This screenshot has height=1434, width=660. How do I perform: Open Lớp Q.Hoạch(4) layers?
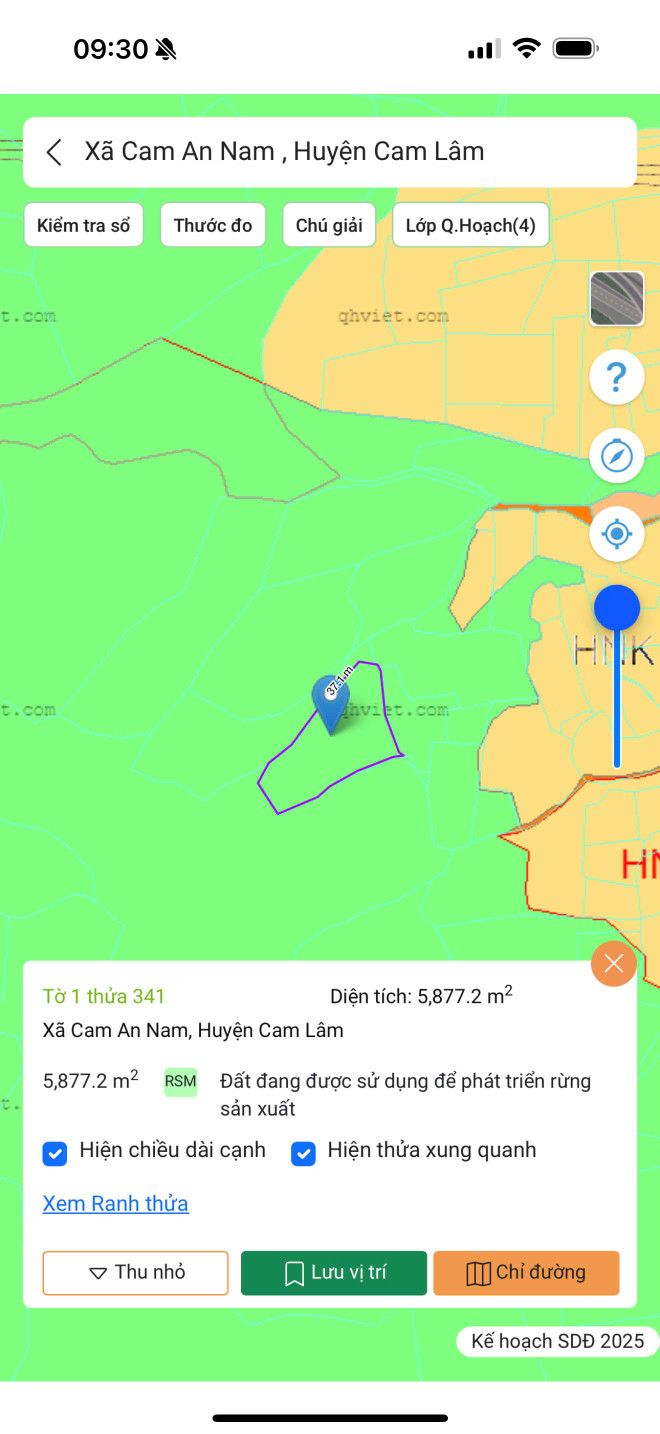470,225
